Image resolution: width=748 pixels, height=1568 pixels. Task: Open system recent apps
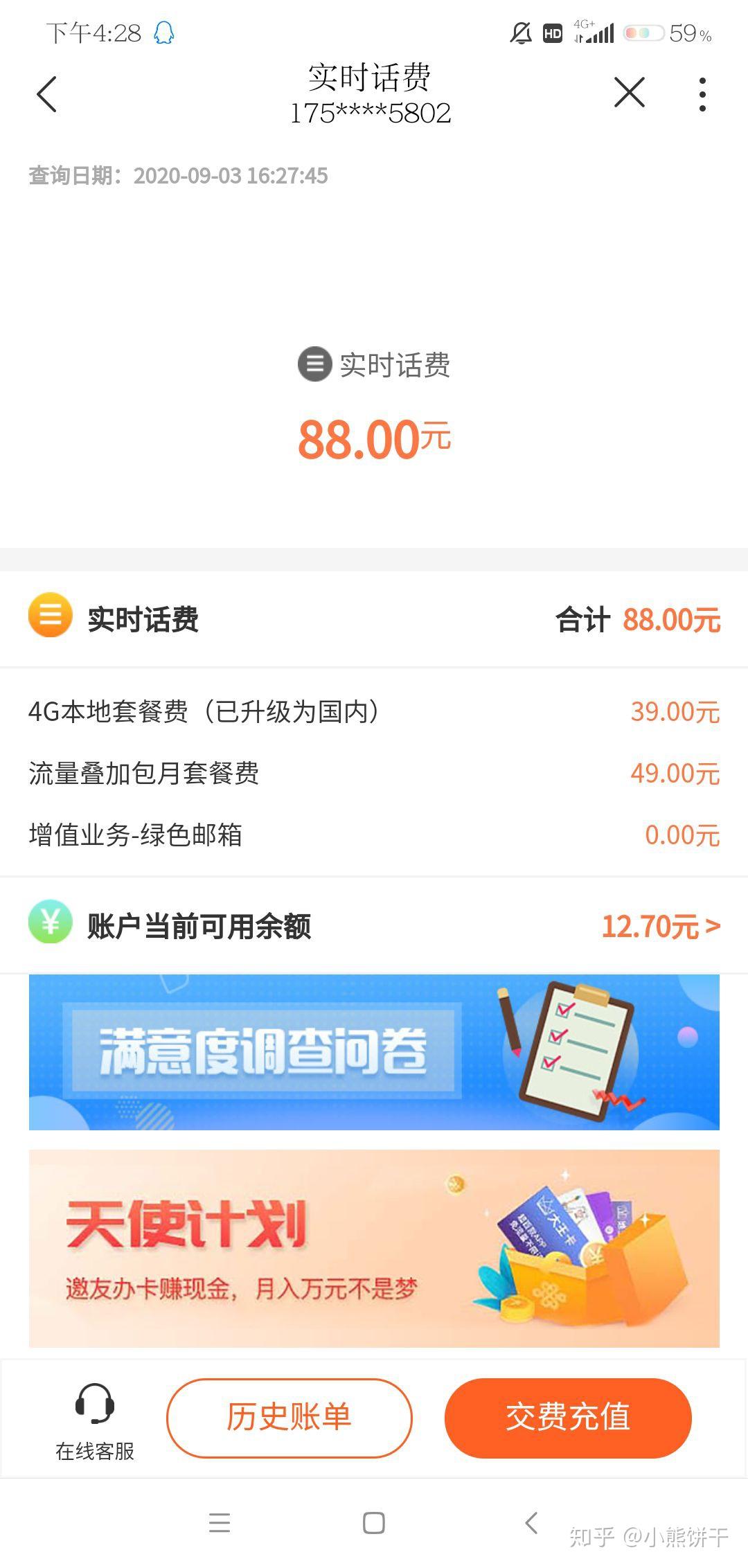[220, 1522]
